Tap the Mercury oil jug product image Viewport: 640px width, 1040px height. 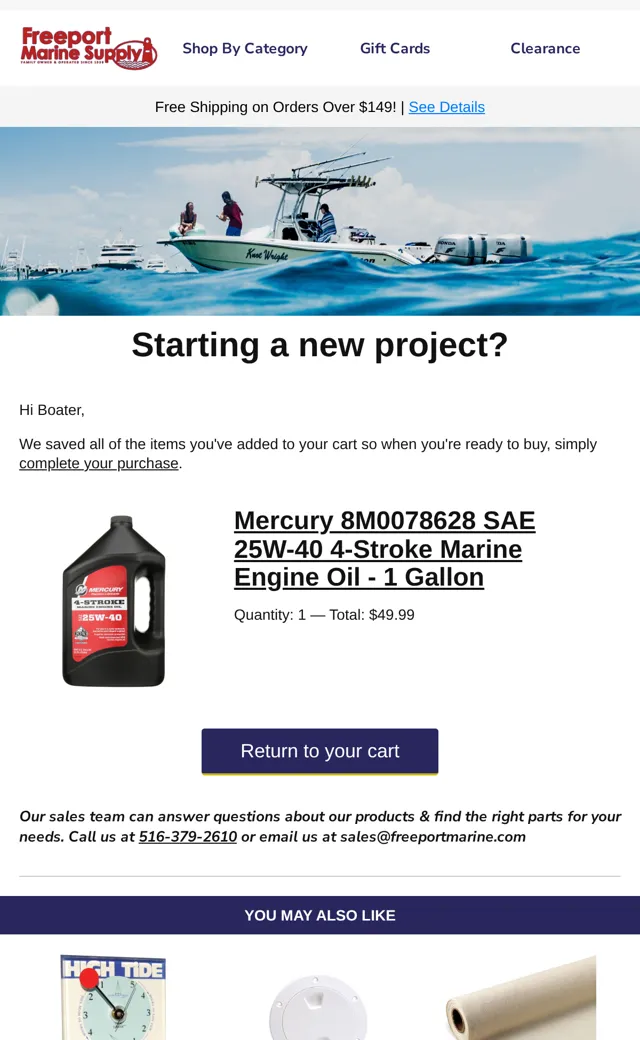coord(114,601)
